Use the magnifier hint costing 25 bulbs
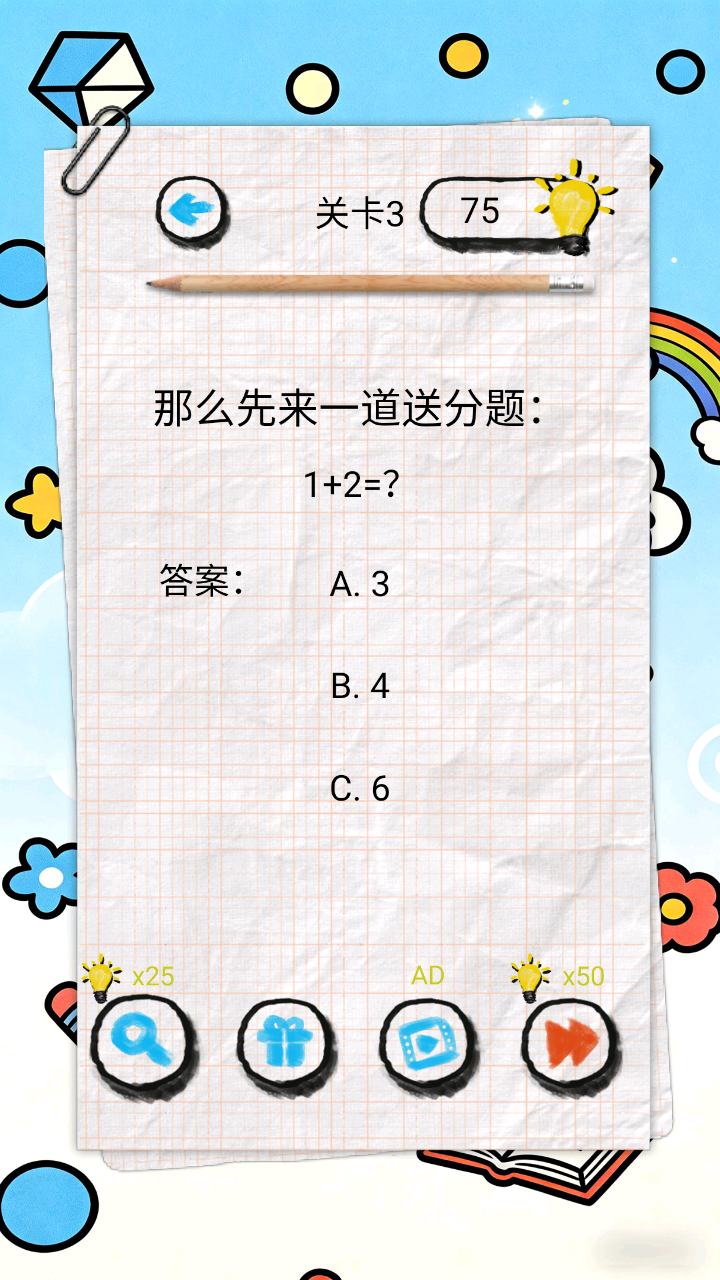Image resolution: width=720 pixels, height=1280 pixels. pos(141,1042)
